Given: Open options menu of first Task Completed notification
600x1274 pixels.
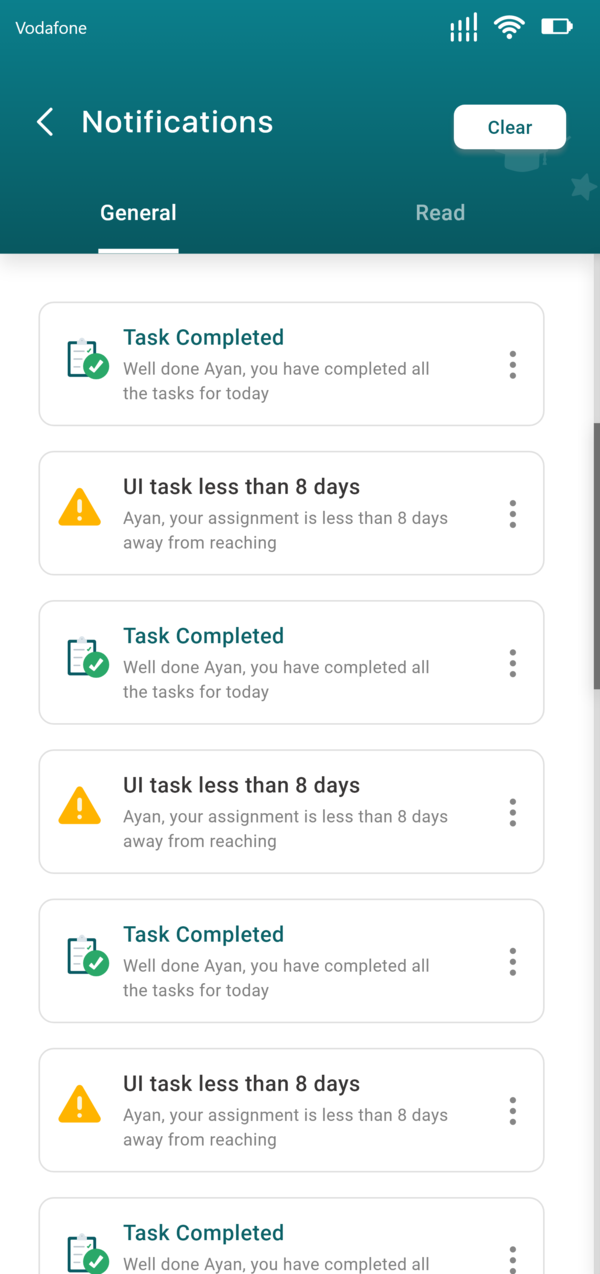Looking at the screenshot, I should coord(513,365).
